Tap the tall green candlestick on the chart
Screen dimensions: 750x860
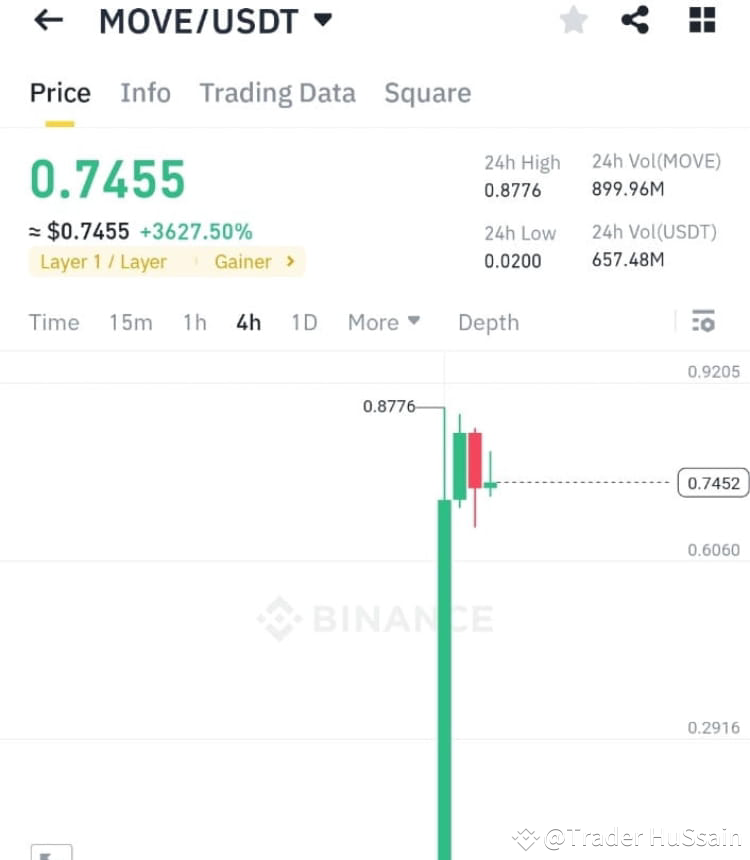(x=445, y=650)
